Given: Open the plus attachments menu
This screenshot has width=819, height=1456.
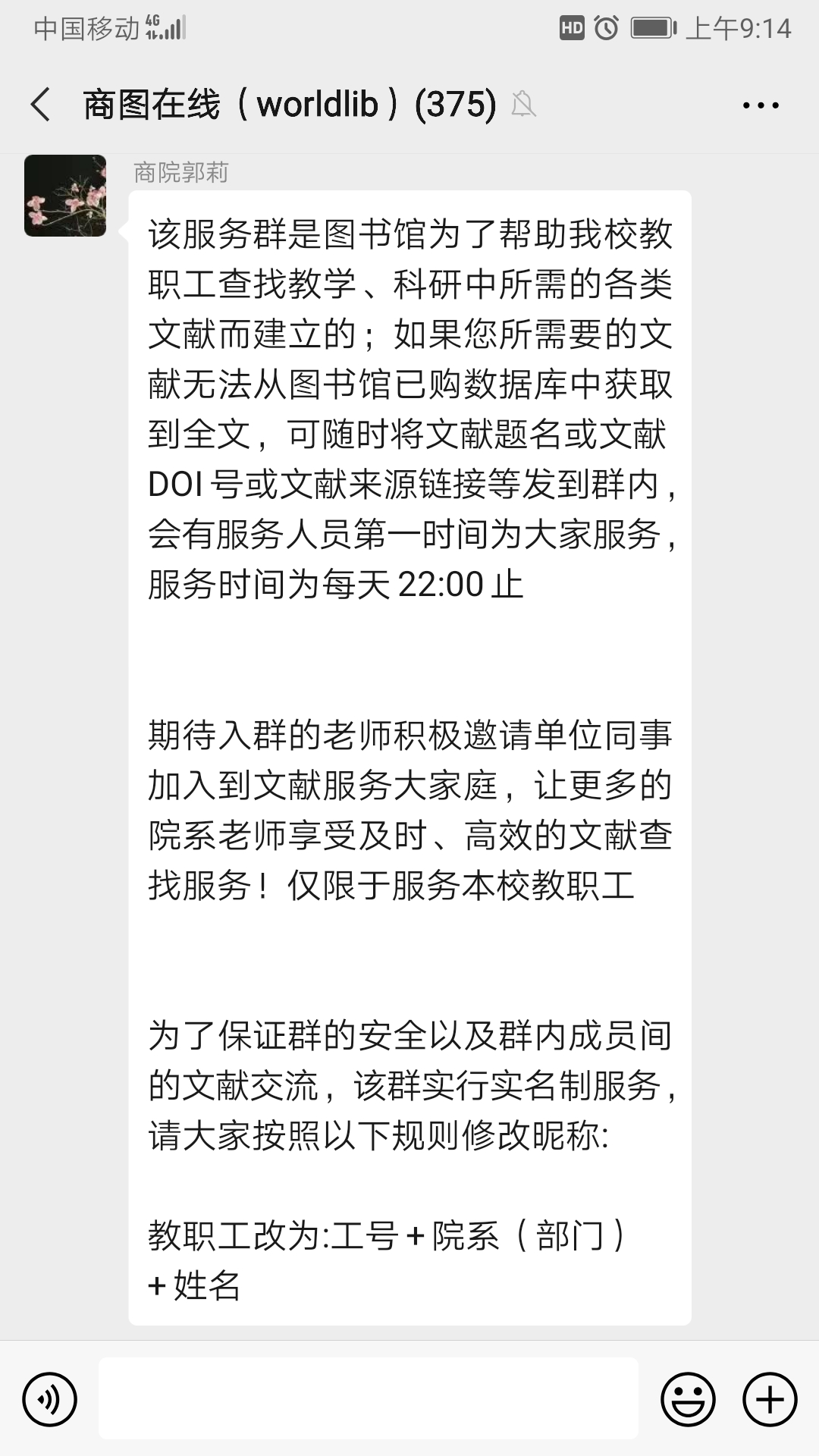Looking at the screenshot, I should 770,1399.
